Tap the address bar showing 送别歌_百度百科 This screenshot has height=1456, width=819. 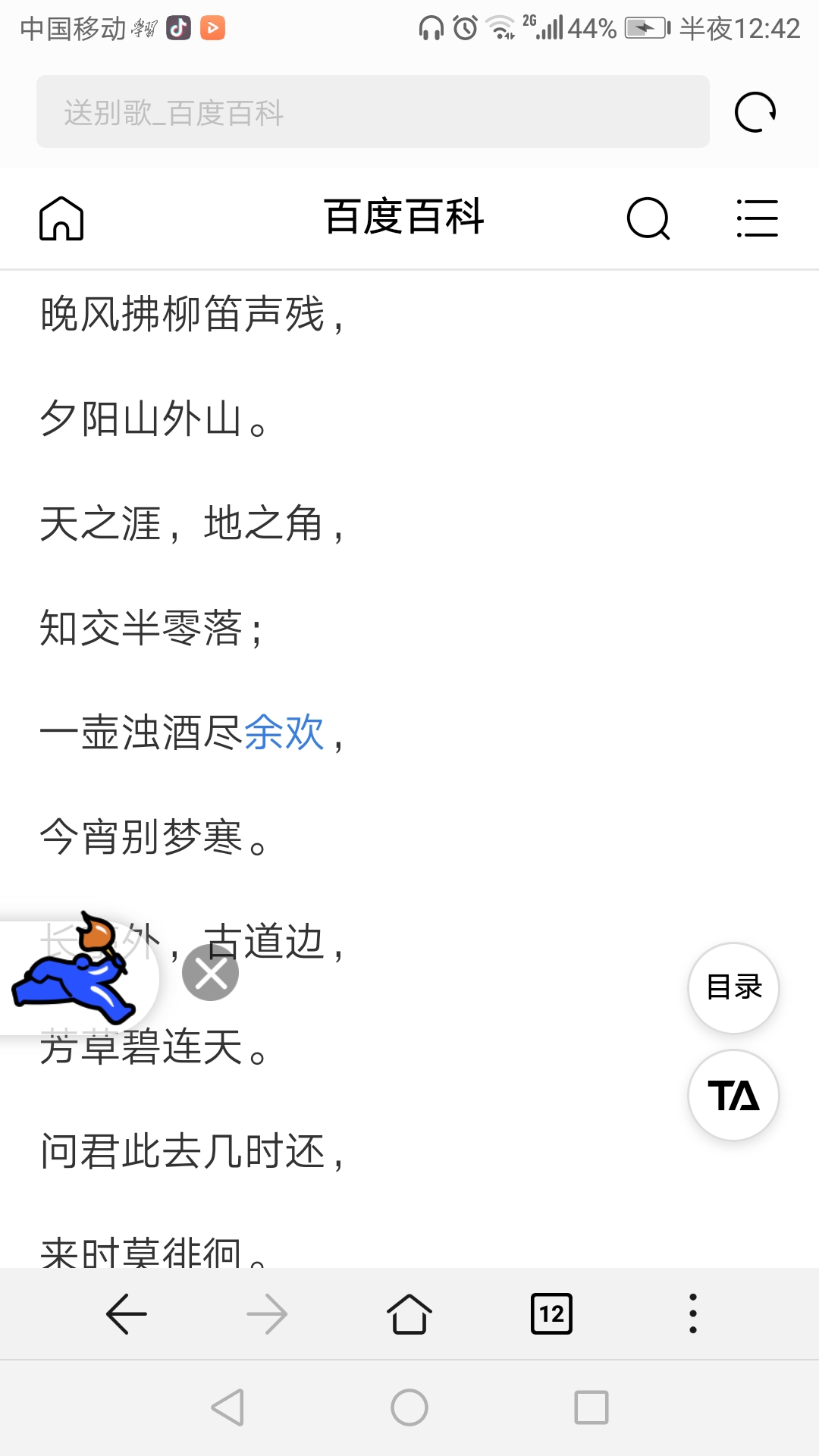(x=372, y=112)
